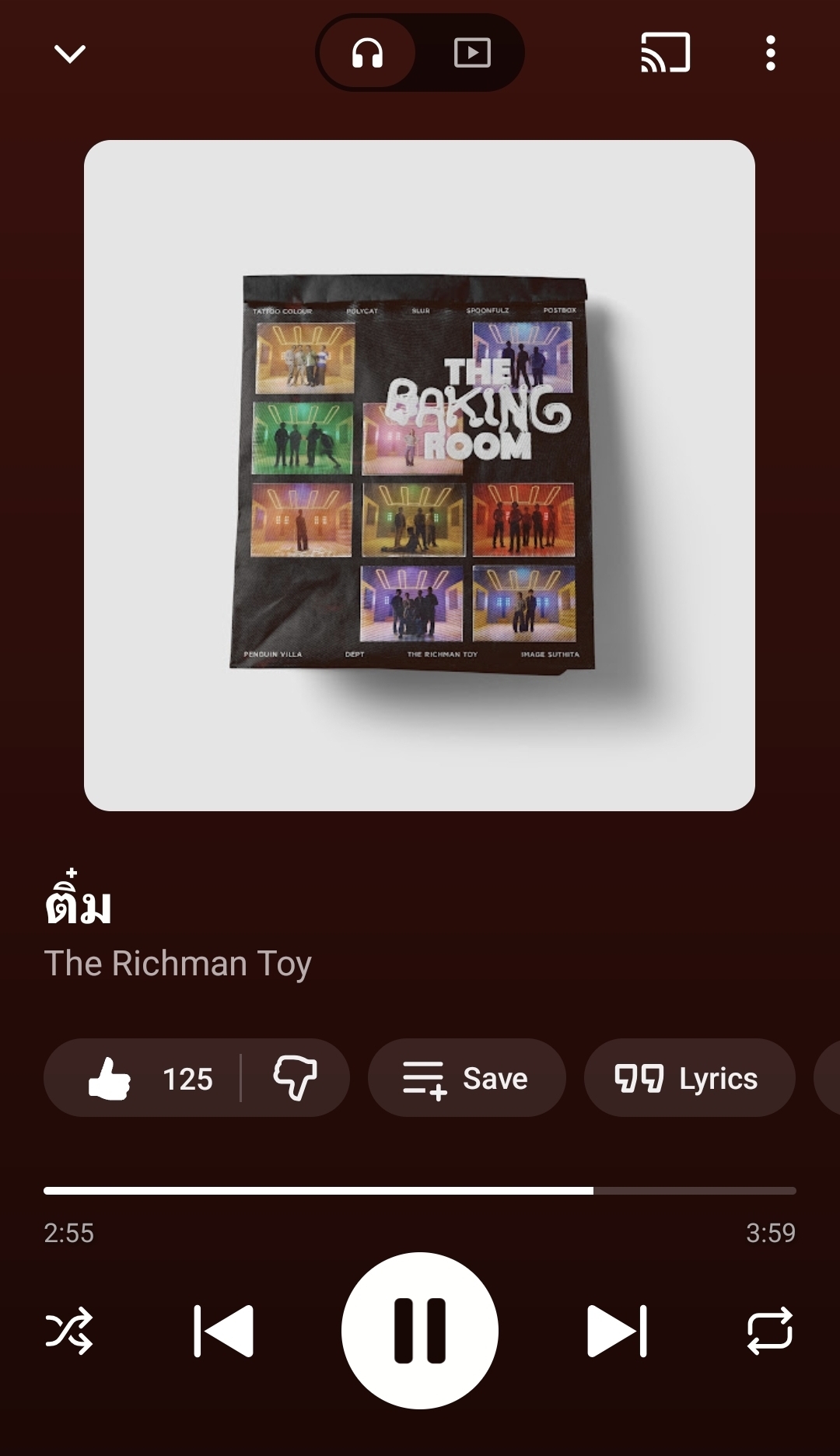Skip to the next track
840x1456 pixels.
point(616,1331)
